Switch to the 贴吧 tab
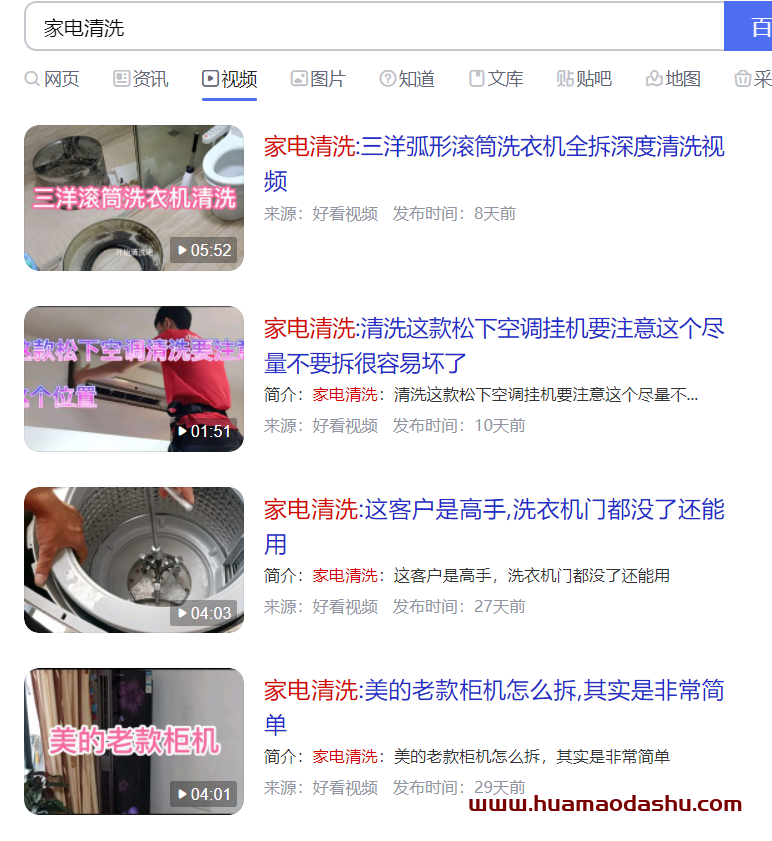 [x=584, y=79]
